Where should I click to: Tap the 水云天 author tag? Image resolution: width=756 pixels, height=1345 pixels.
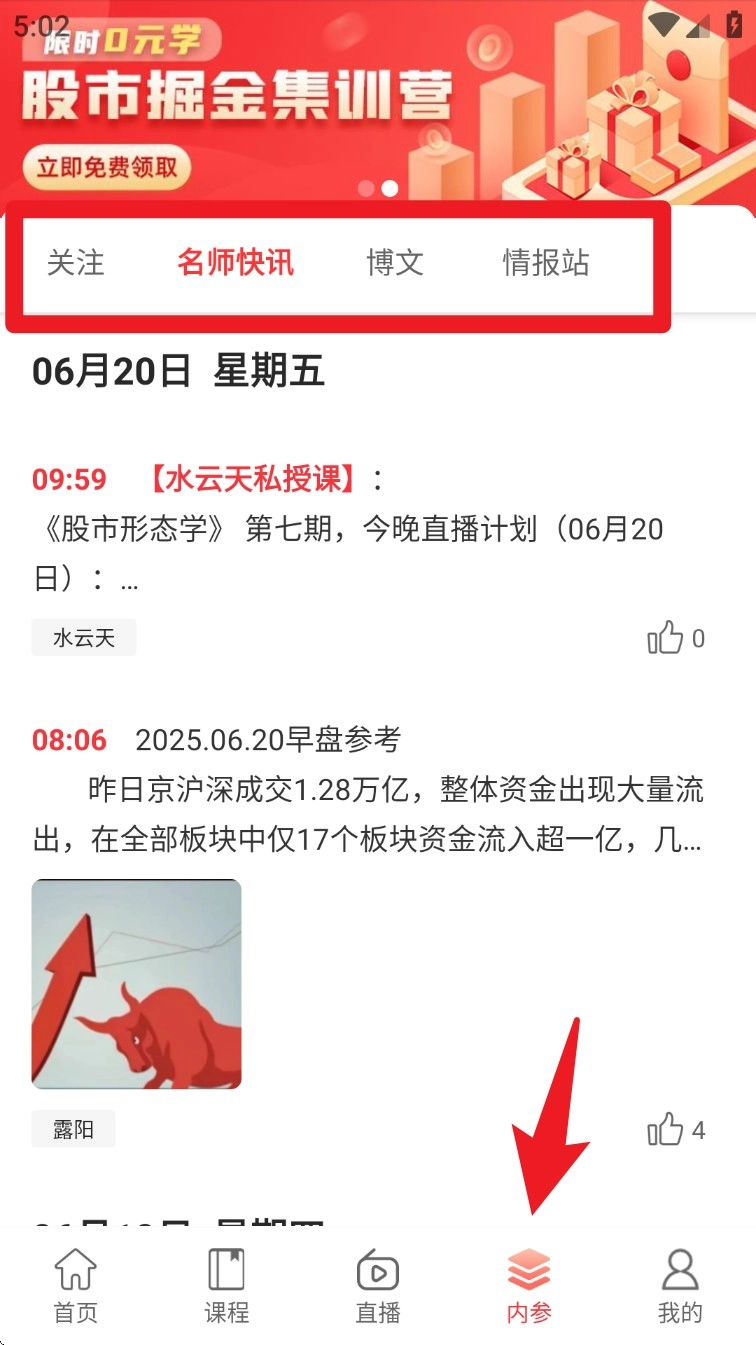click(x=84, y=638)
